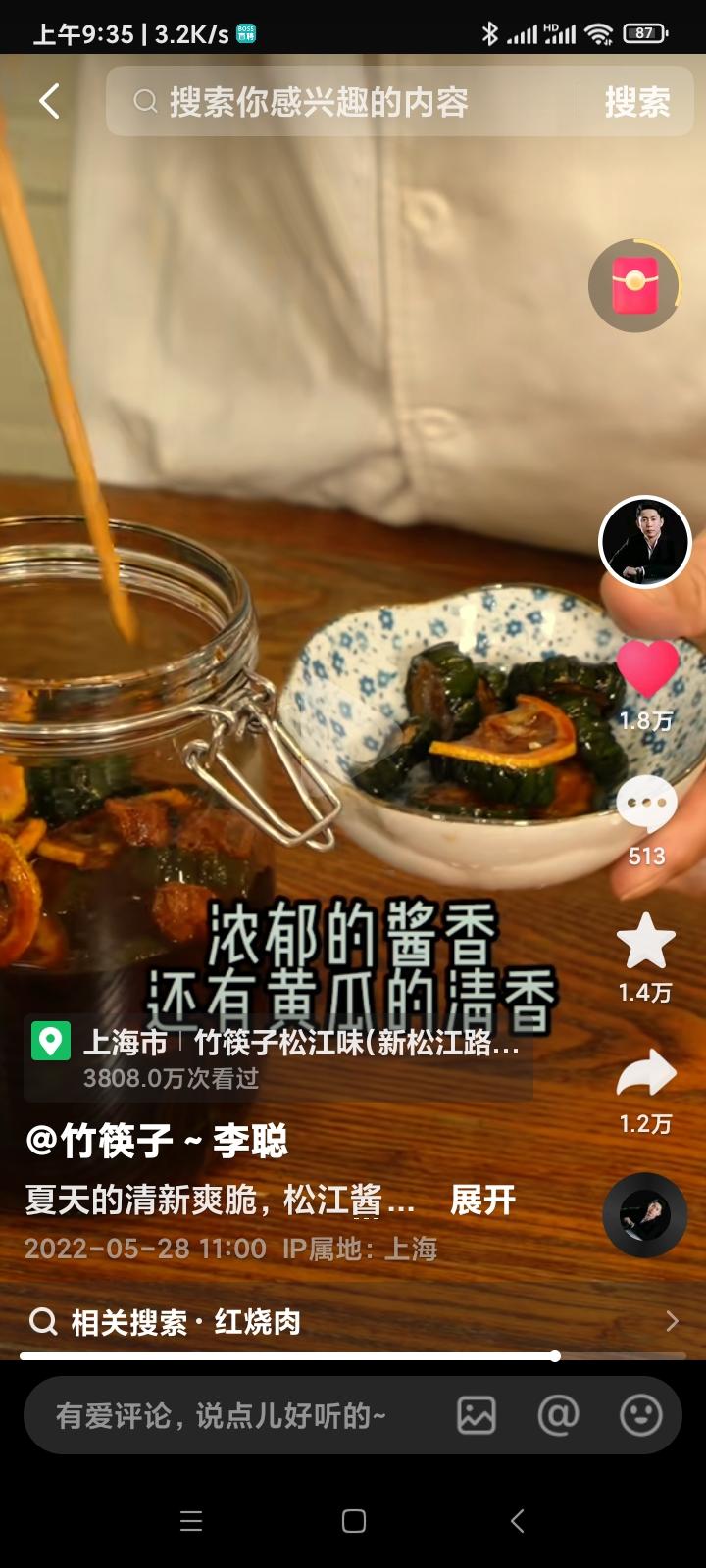Expand the description with 展开
Image resolution: width=706 pixels, height=1568 pixels.
tap(481, 1199)
